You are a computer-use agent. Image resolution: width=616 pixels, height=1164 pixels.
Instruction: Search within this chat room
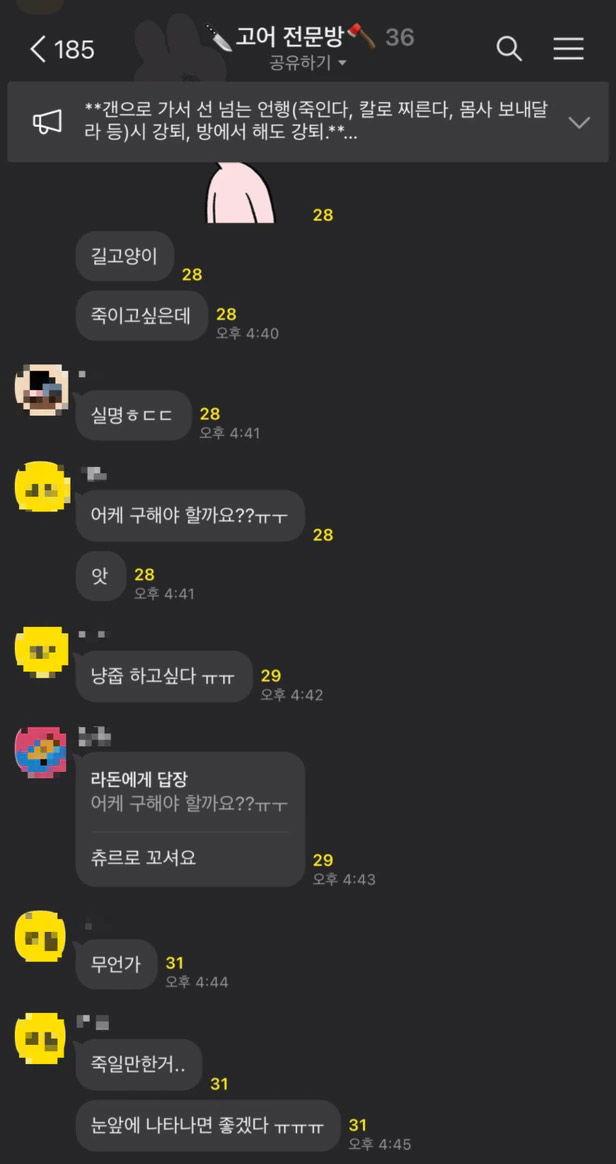coord(509,49)
